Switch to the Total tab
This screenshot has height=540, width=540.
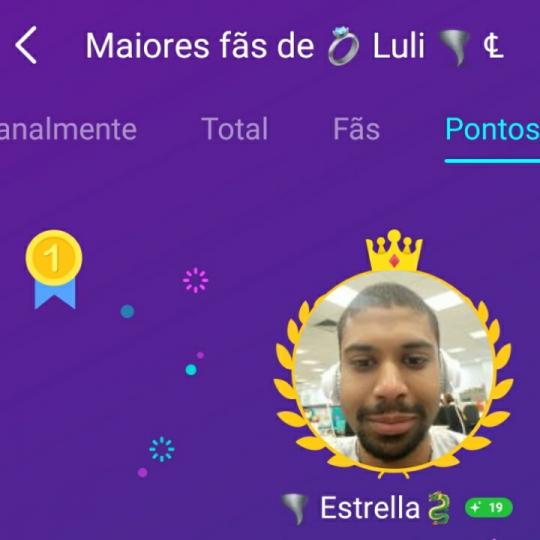(235, 129)
